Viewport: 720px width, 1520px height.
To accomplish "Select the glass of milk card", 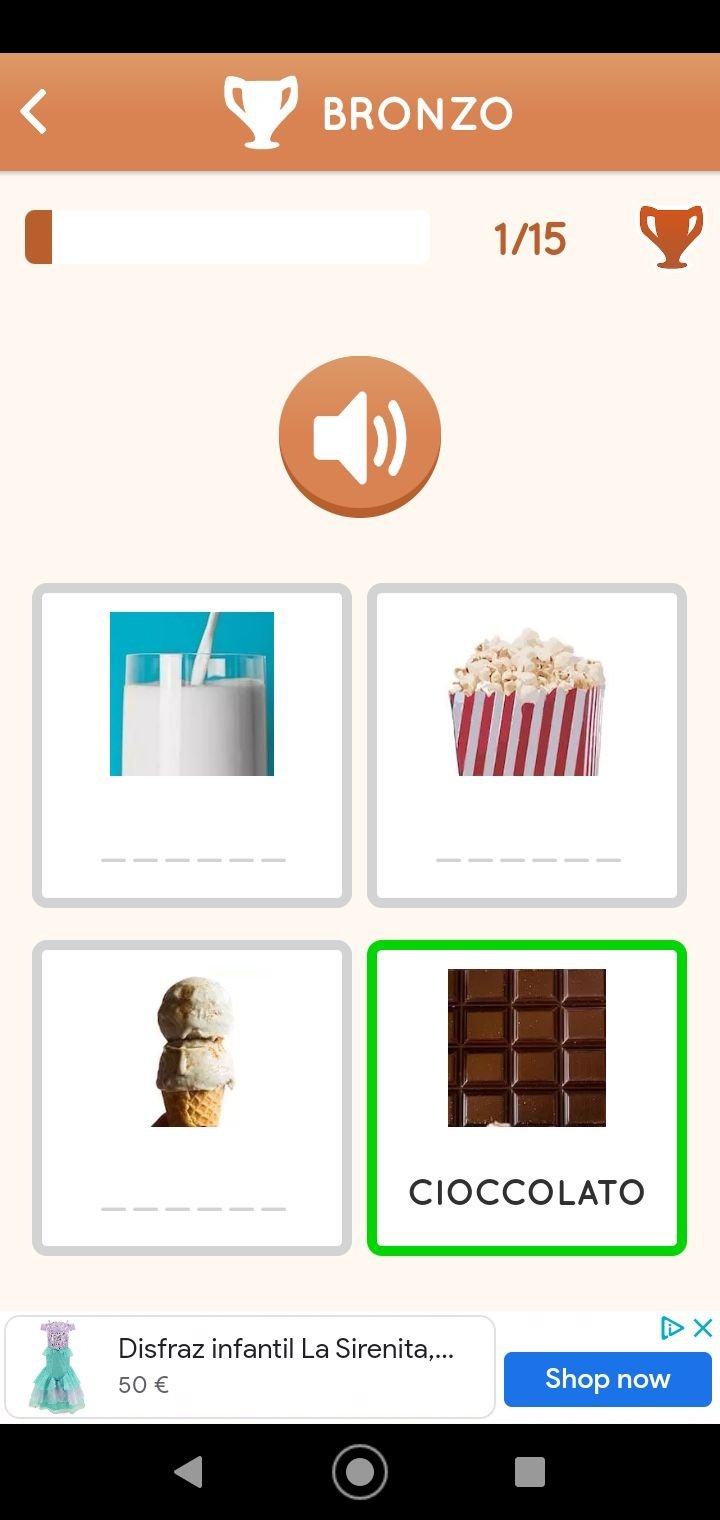I will pos(192,745).
